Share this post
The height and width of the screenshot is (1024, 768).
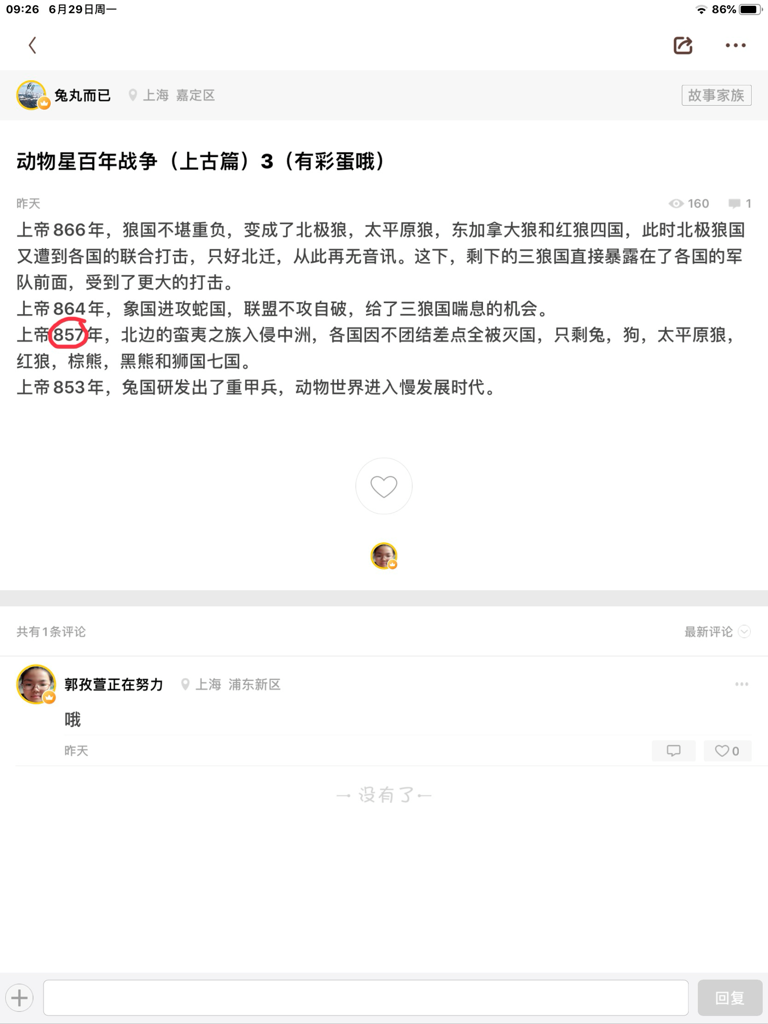(683, 45)
